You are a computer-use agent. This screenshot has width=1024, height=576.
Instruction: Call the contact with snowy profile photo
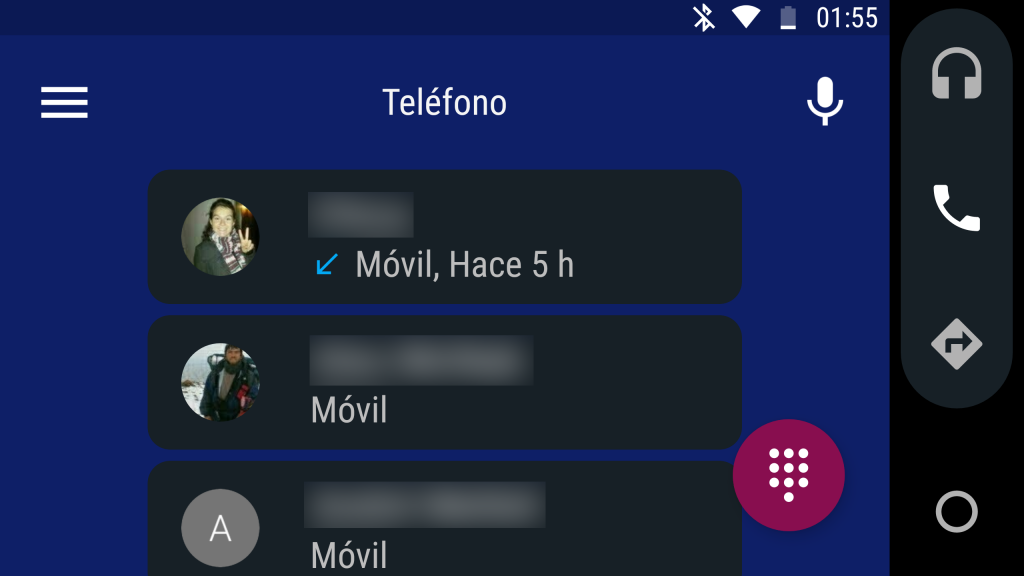click(x=444, y=383)
